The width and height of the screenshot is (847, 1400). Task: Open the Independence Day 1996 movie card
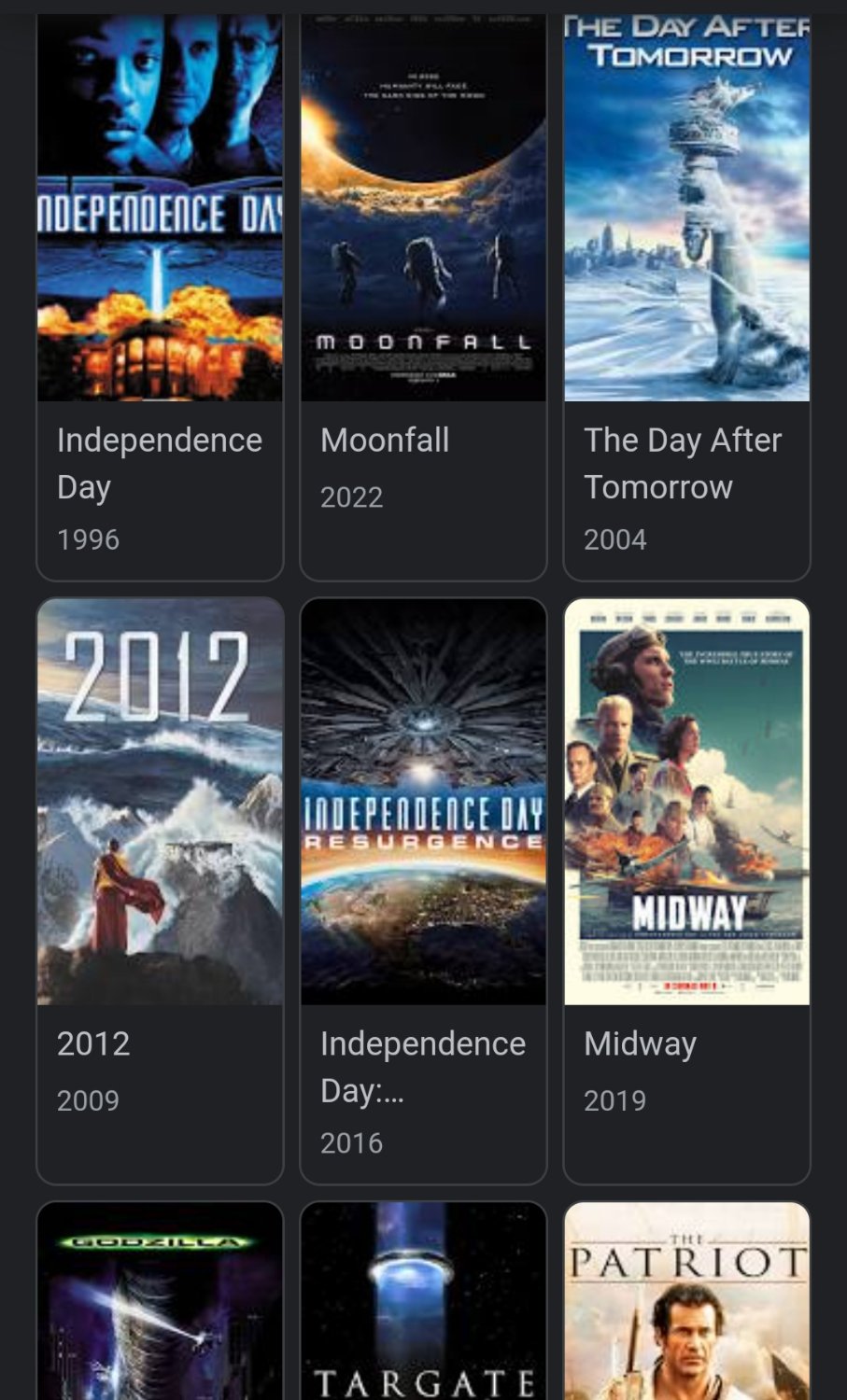click(160, 297)
